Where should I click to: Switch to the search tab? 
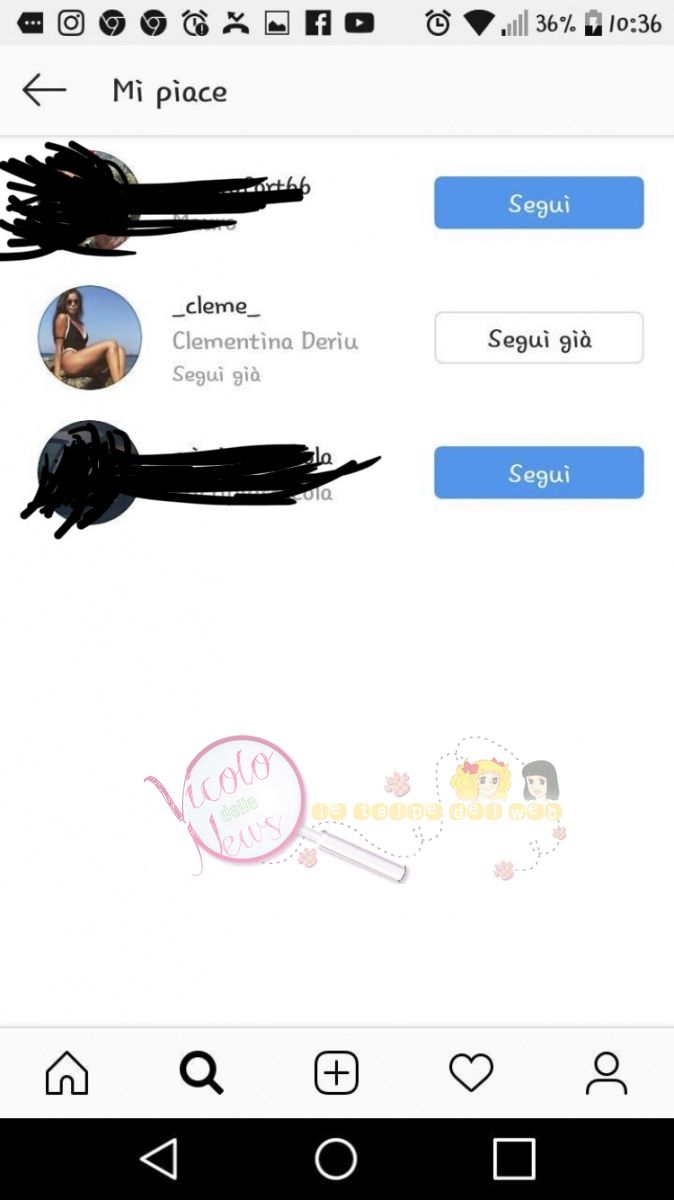click(201, 1073)
